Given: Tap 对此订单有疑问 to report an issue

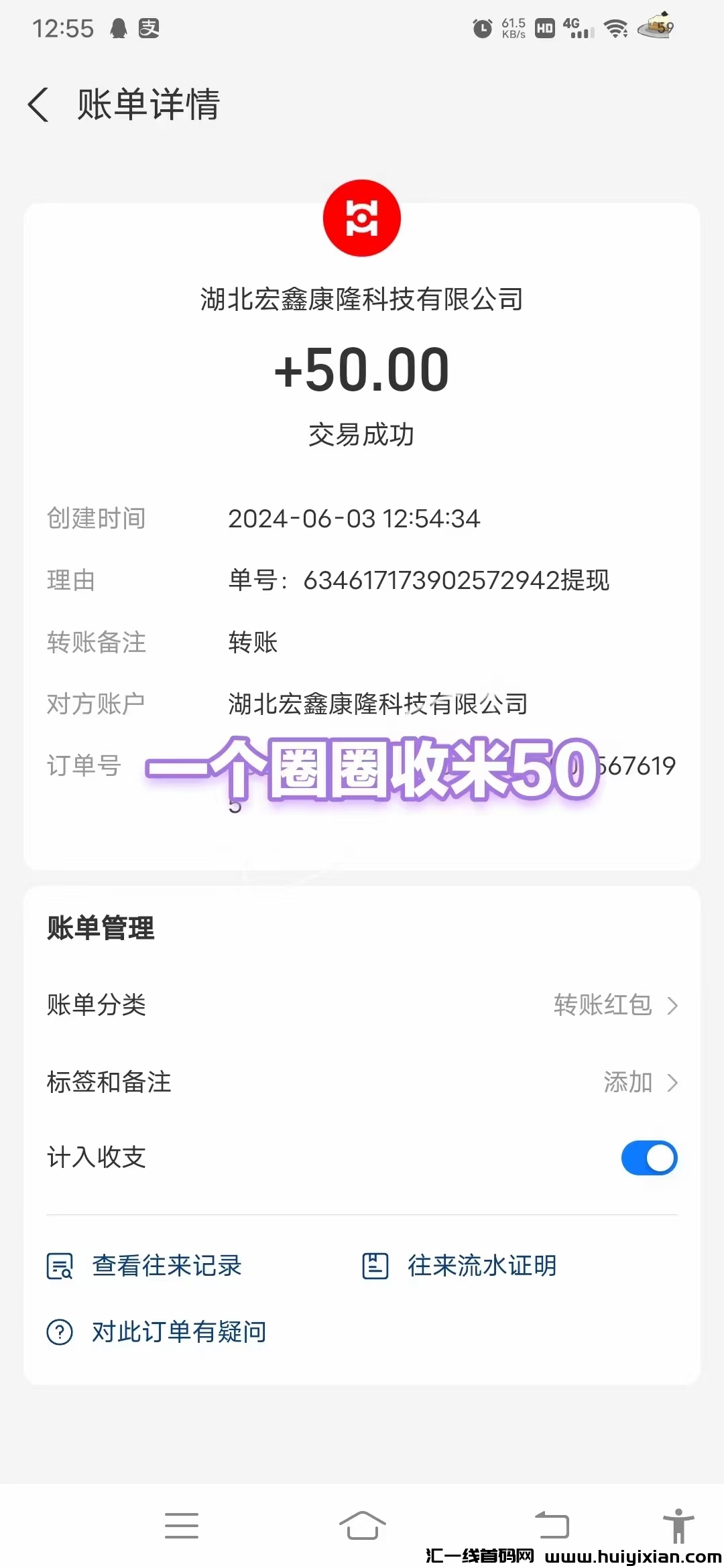Looking at the screenshot, I should [x=178, y=1331].
